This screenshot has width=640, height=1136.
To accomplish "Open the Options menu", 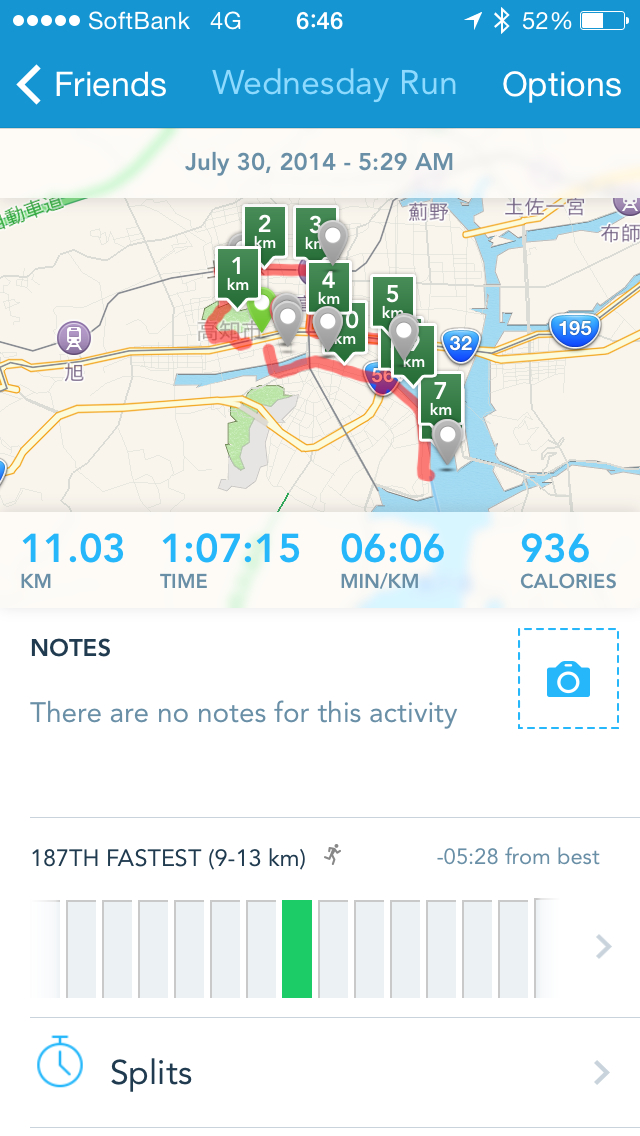I will point(561,85).
